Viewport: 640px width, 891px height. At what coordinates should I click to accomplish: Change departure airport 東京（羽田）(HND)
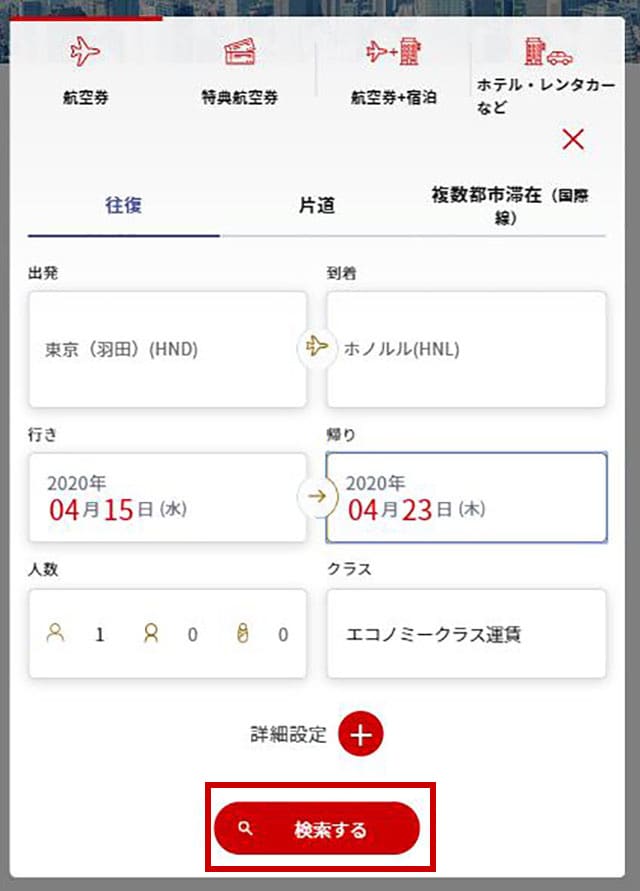click(167, 350)
